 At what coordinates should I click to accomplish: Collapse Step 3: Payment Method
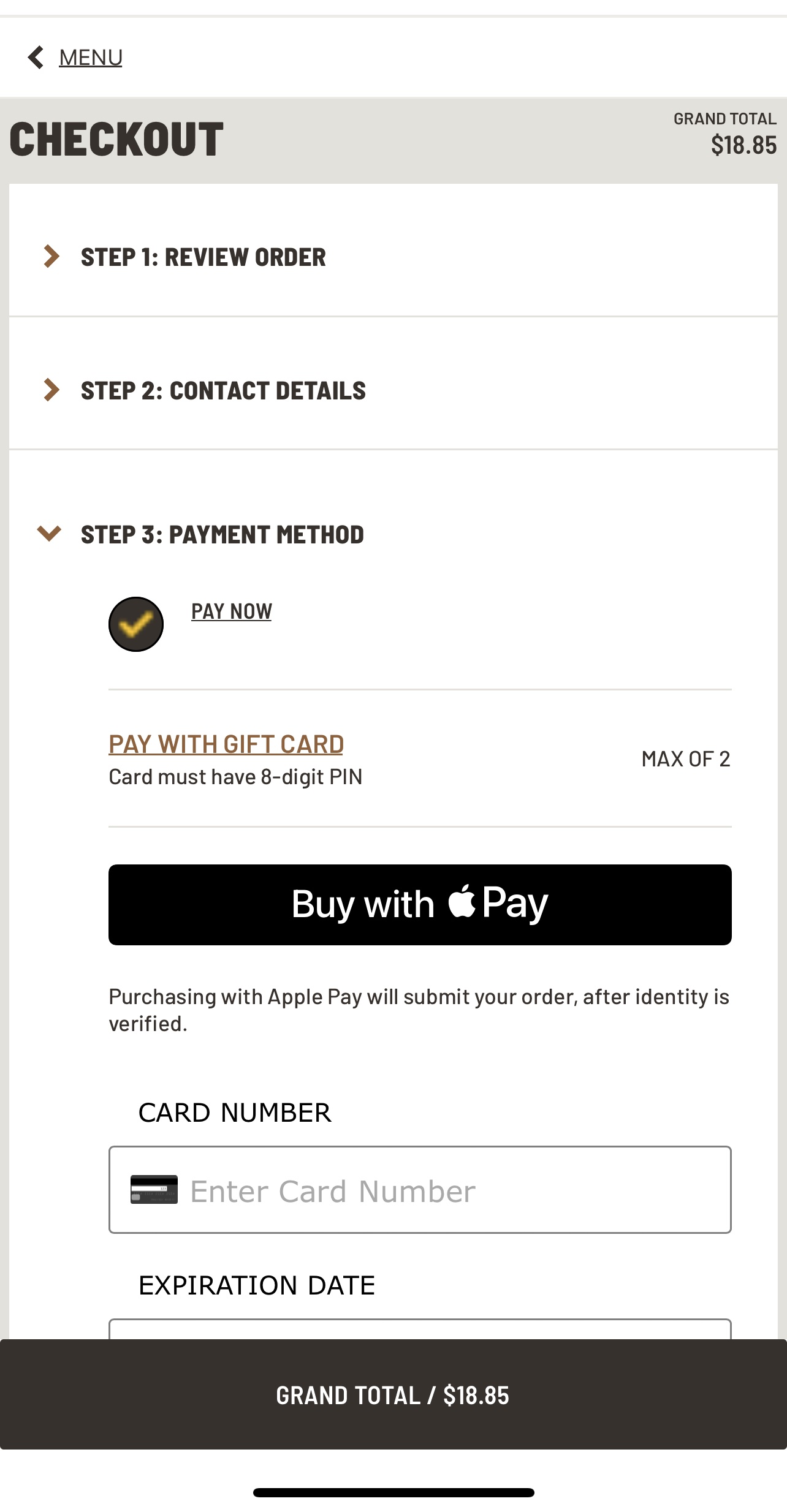point(393,534)
